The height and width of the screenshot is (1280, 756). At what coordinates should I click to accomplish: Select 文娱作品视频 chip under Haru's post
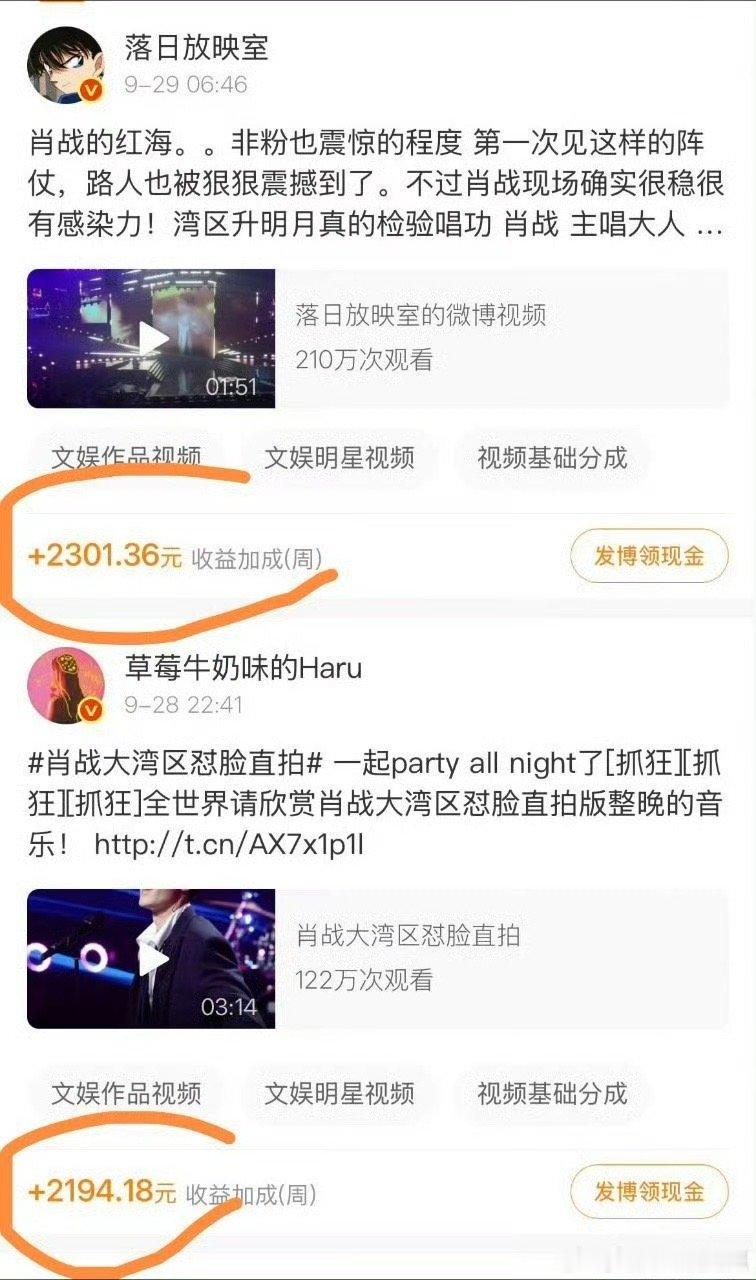coord(126,1093)
